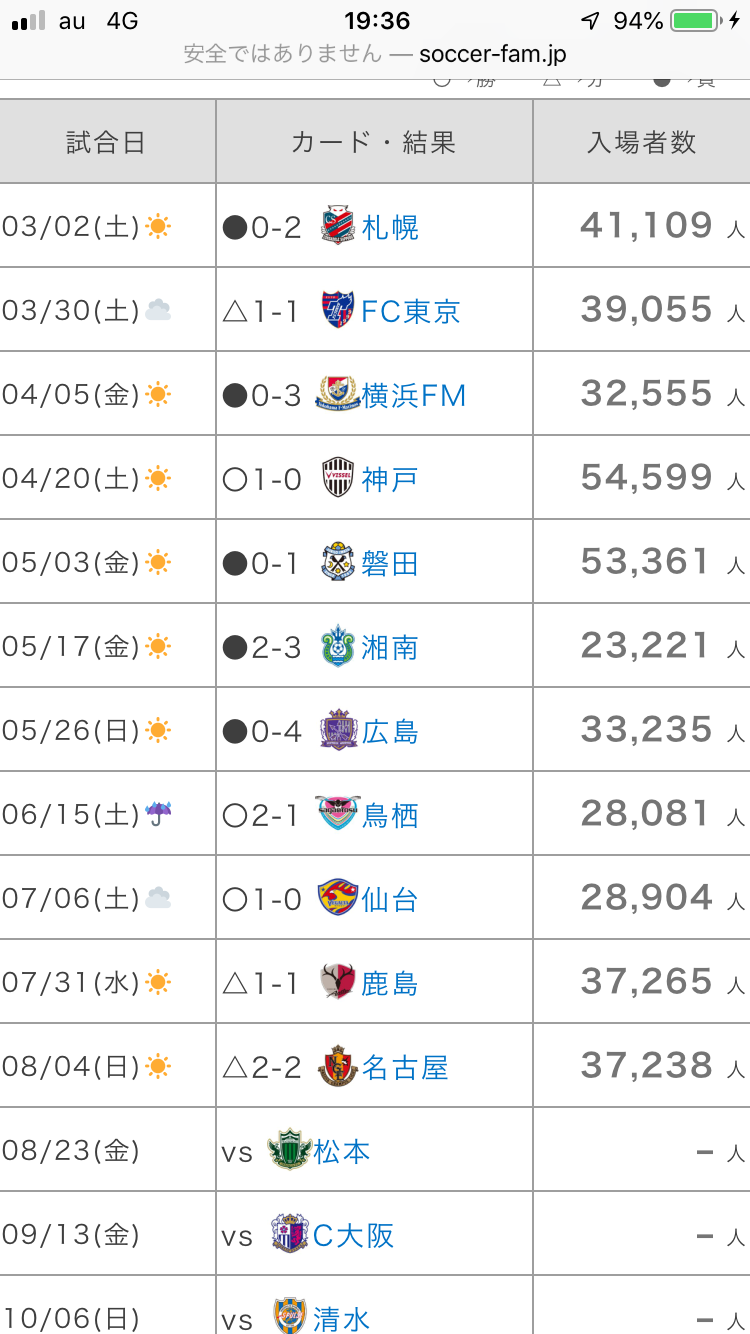The height and width of the screenshot is (1334, 750).
Task: View the 鹿島 team link
Action: pos(390,984)
